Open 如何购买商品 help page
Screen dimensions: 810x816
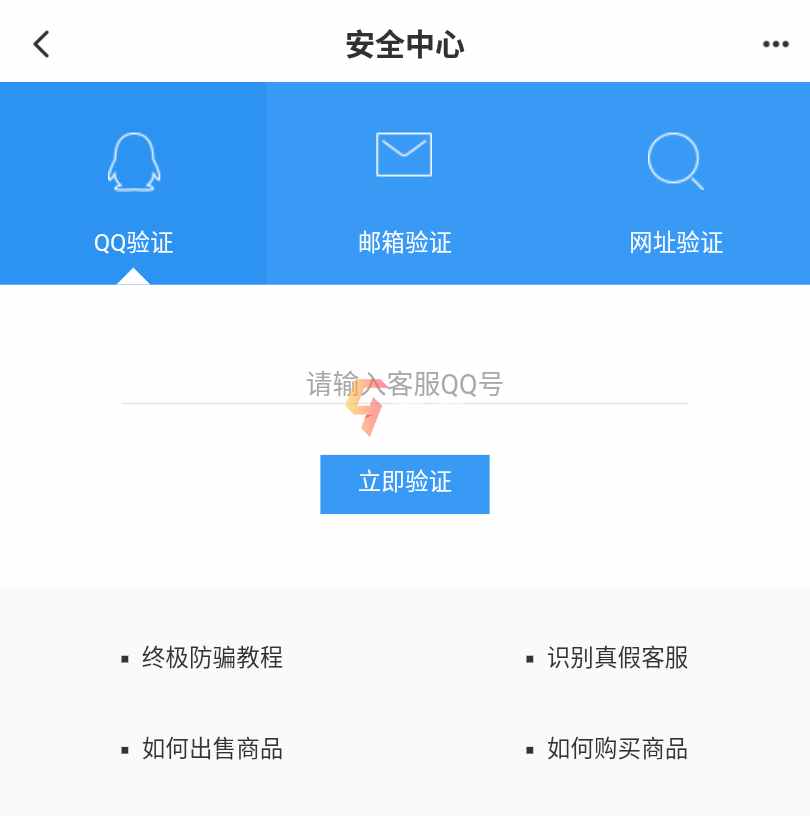617,749
